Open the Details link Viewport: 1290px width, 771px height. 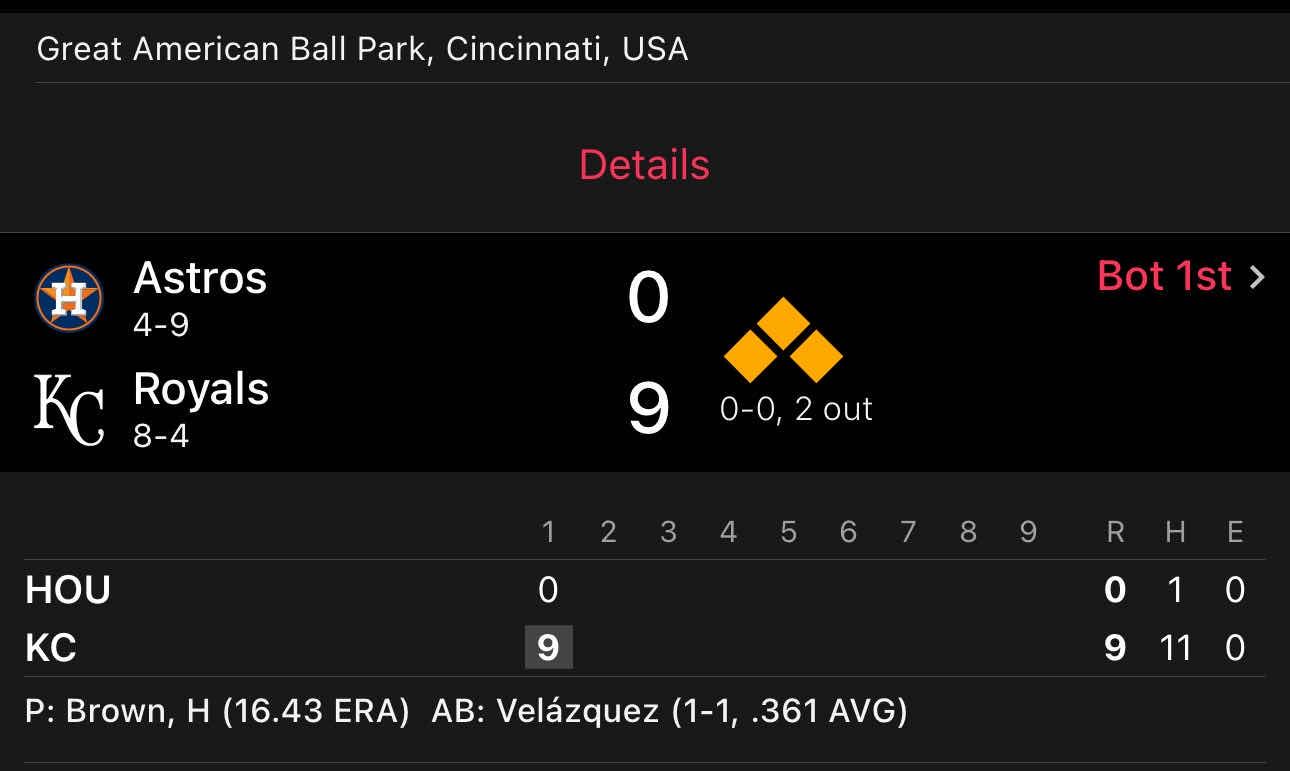coord(644,165)
